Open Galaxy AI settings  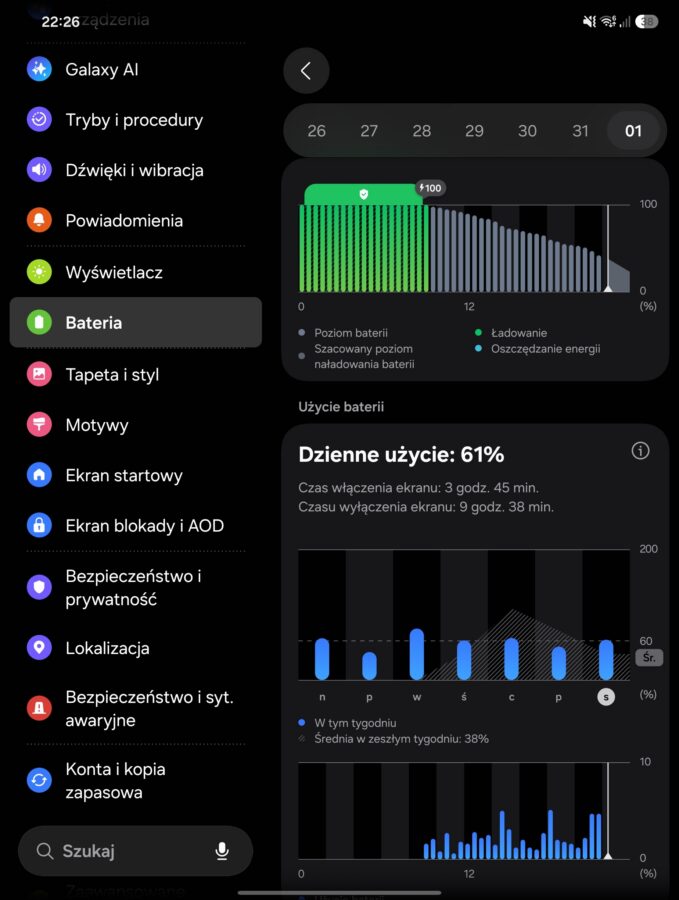tap(136, 69)
